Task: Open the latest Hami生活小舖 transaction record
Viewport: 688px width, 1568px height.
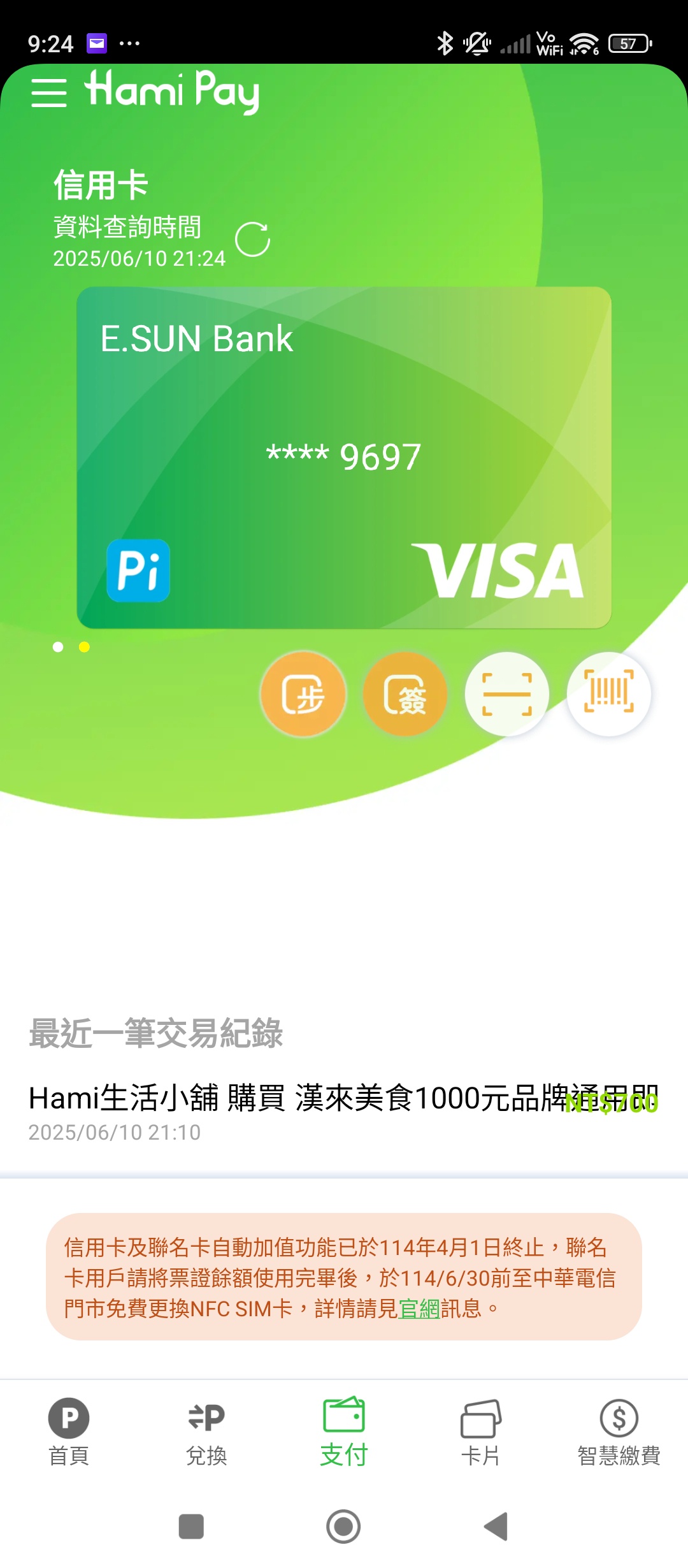Action: click(343, 1109)
